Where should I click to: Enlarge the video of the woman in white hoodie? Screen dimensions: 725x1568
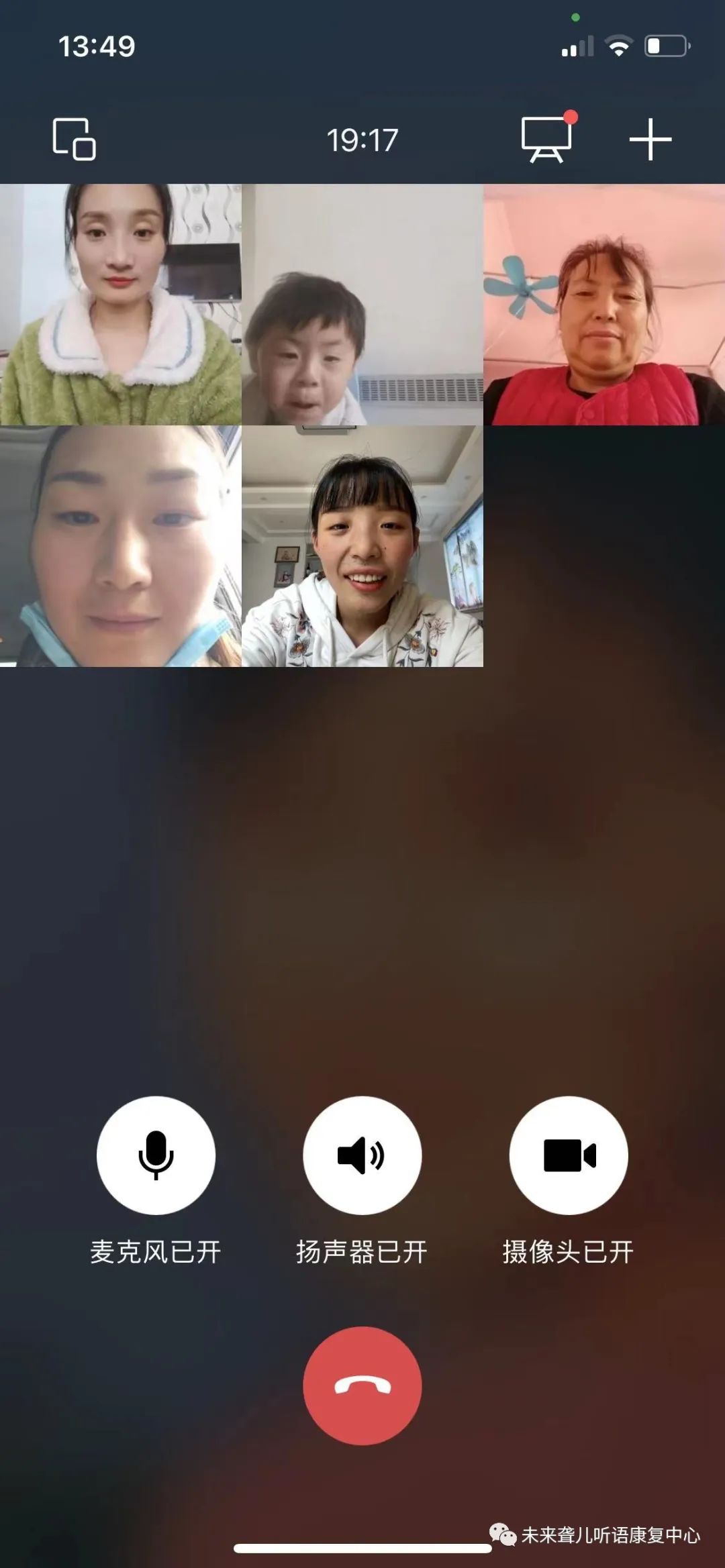(362, 546)
